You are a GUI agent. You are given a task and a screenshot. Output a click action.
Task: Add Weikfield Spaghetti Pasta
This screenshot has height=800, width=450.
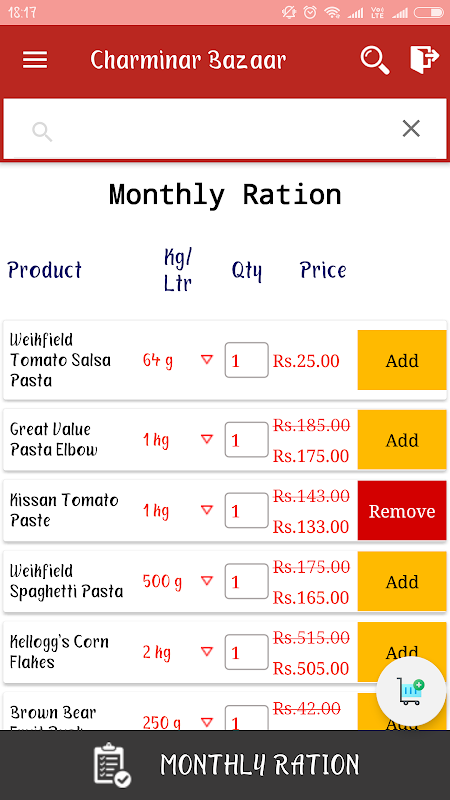point(402,582)
